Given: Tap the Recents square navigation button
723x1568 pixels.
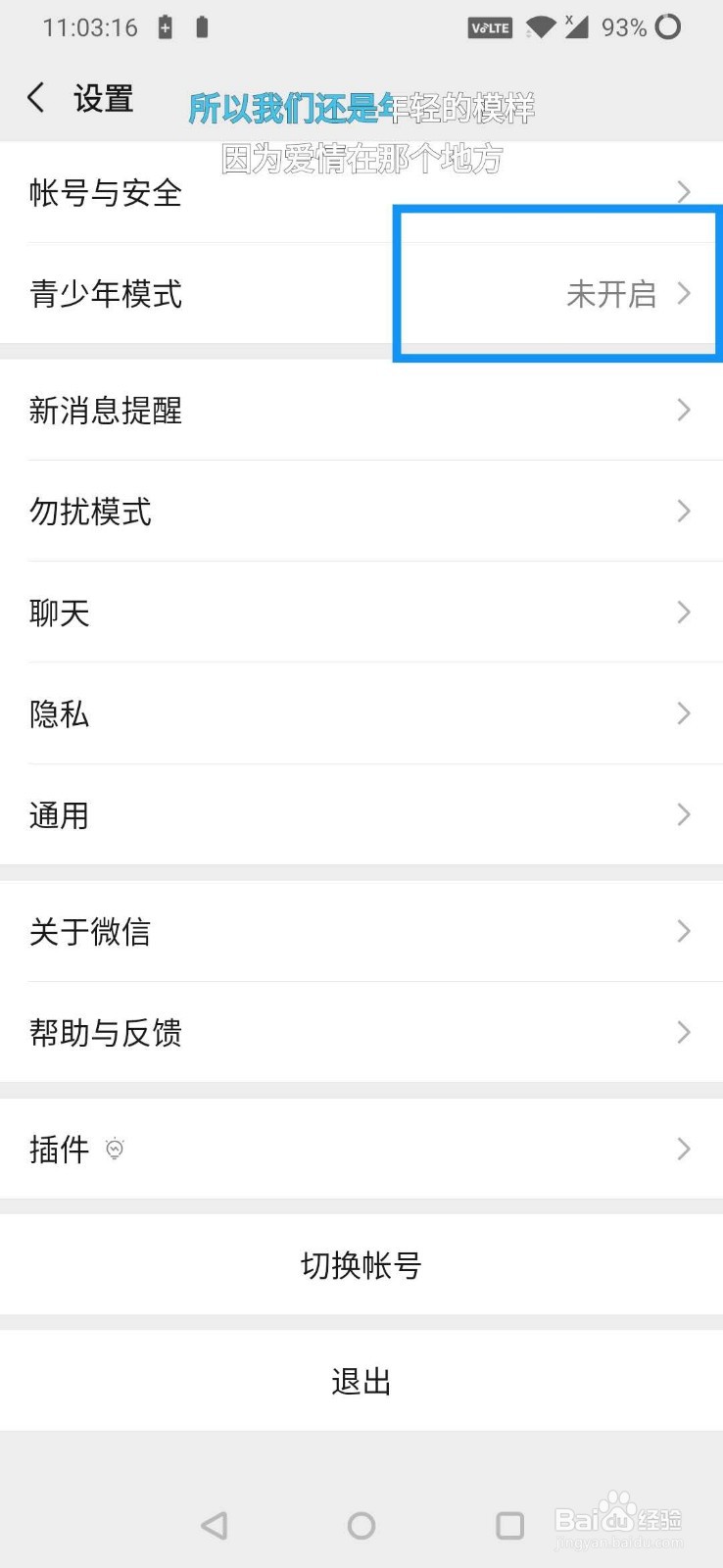Looking at the screenshot, I should pos(508,1525).
